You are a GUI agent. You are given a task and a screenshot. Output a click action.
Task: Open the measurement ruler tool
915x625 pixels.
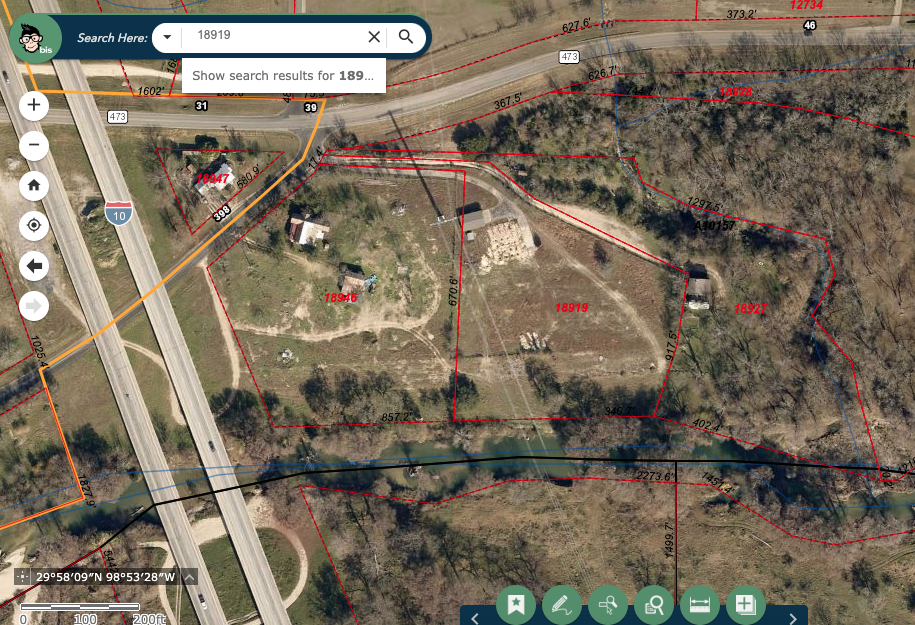(700, 604)
